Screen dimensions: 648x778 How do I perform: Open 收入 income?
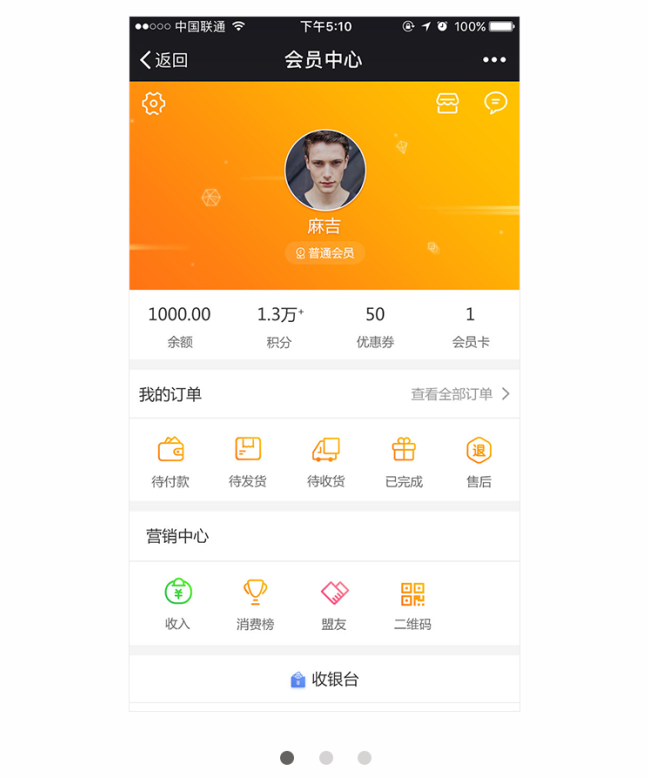pos(178,604)
